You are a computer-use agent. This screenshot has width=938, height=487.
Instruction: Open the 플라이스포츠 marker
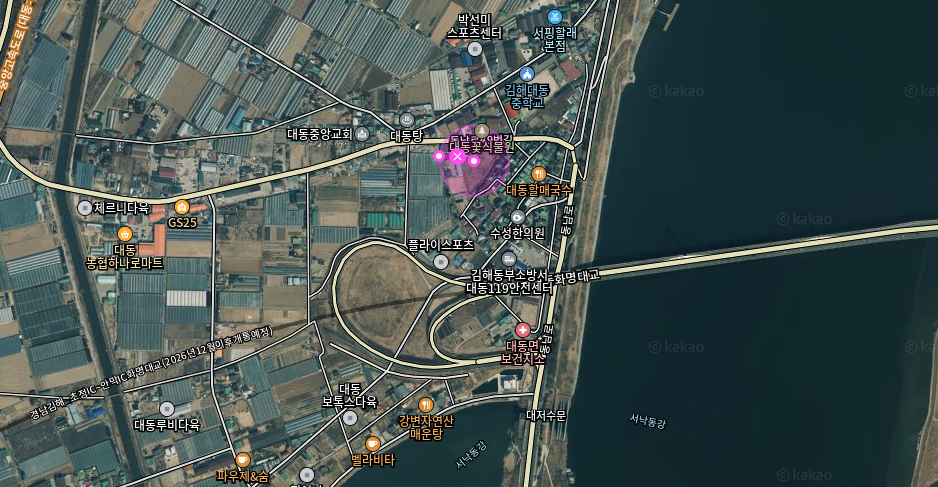point(441,261)
